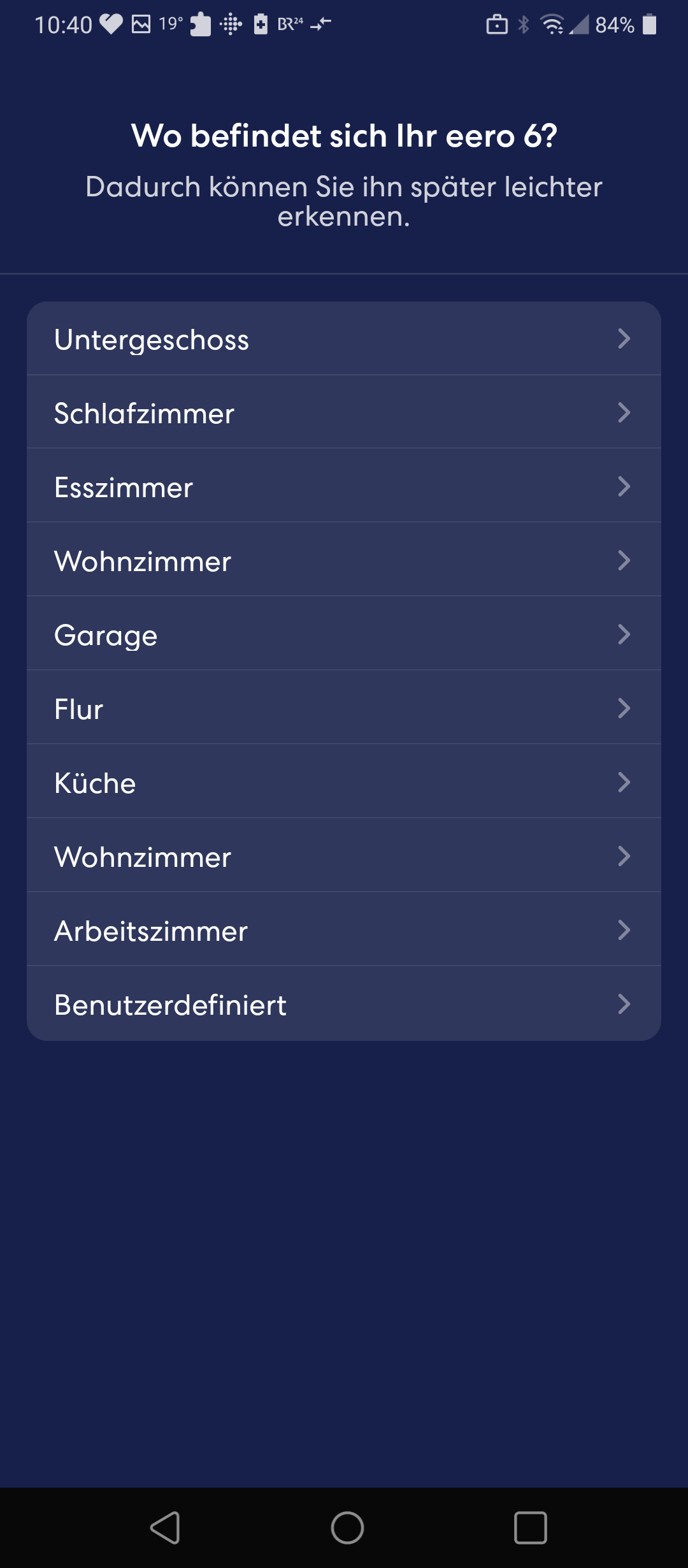
Task: Pick Arbeitszimmer from the list
Action: [x=343, y=931]
